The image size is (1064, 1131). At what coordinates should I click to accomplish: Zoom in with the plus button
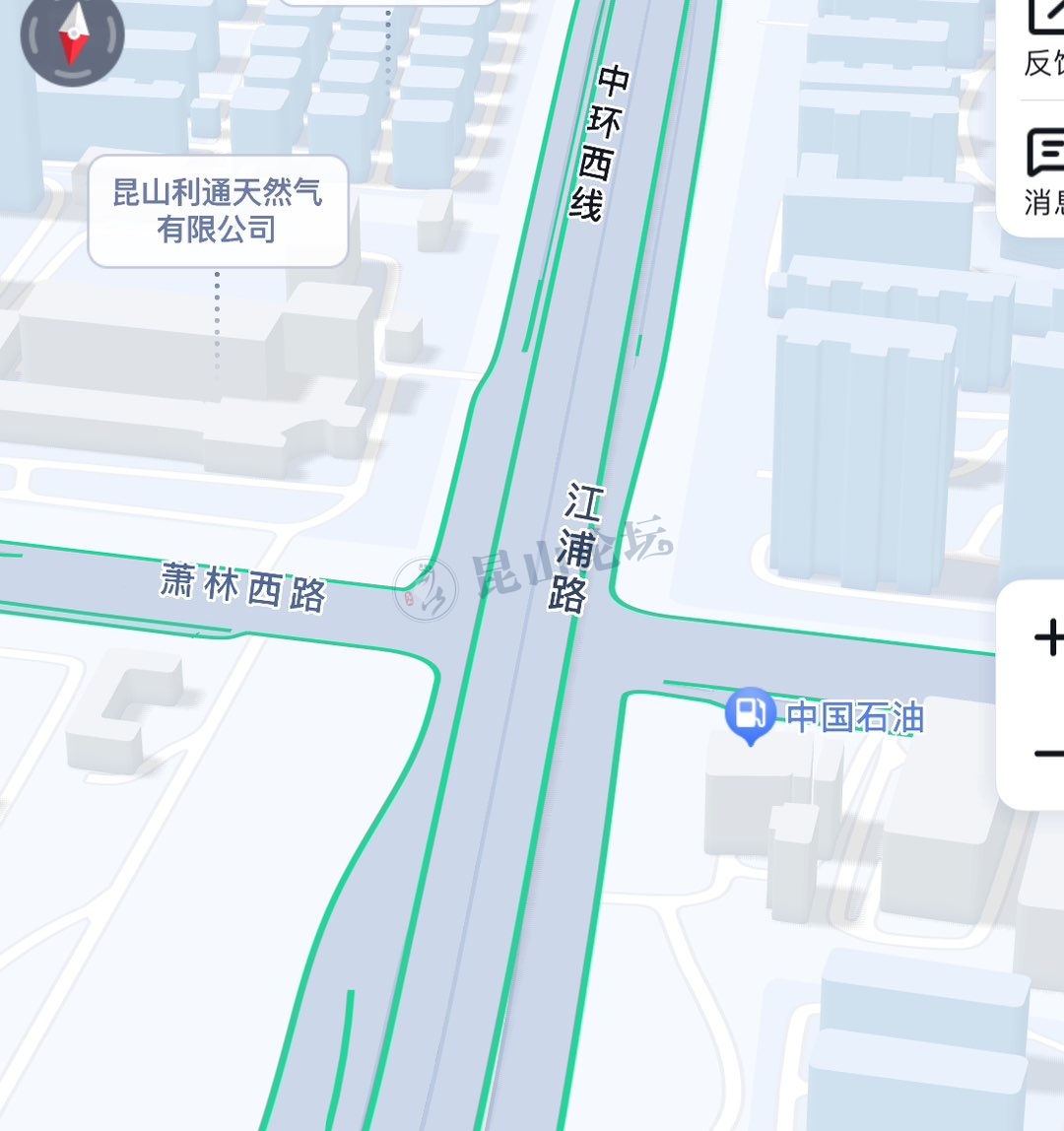1048,638
